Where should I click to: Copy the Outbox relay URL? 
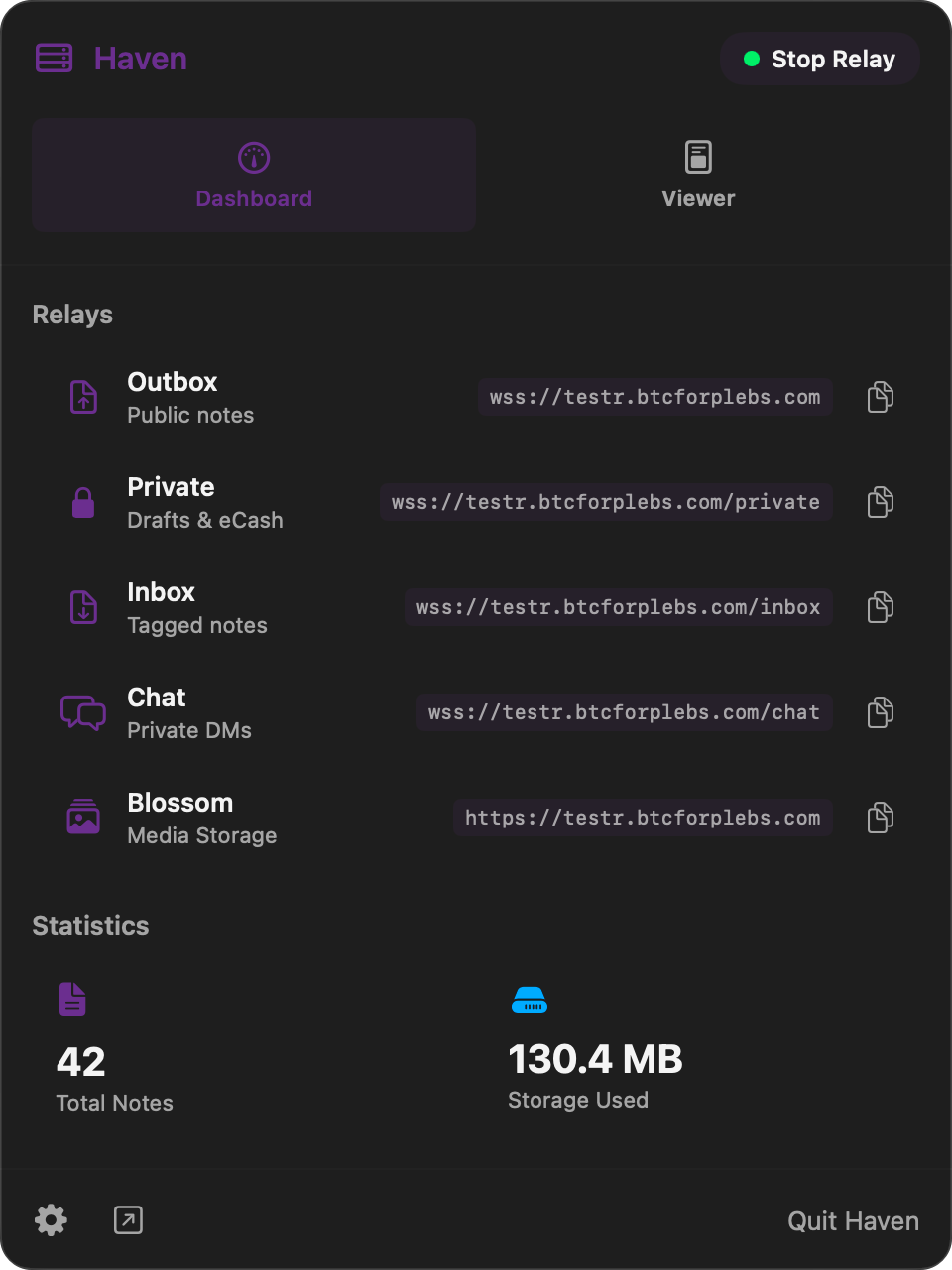click(880, 397)
